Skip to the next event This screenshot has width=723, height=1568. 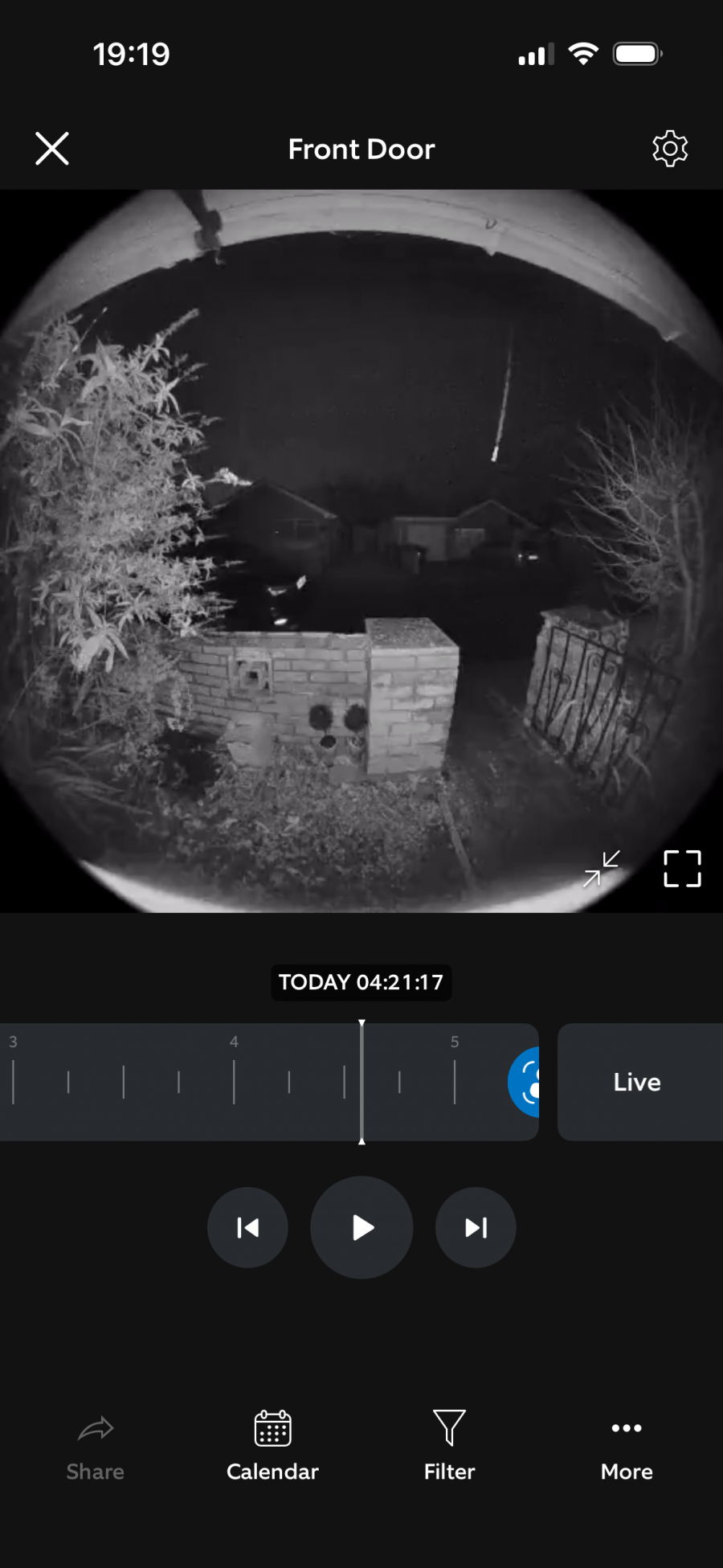(x=476, y=1227)
